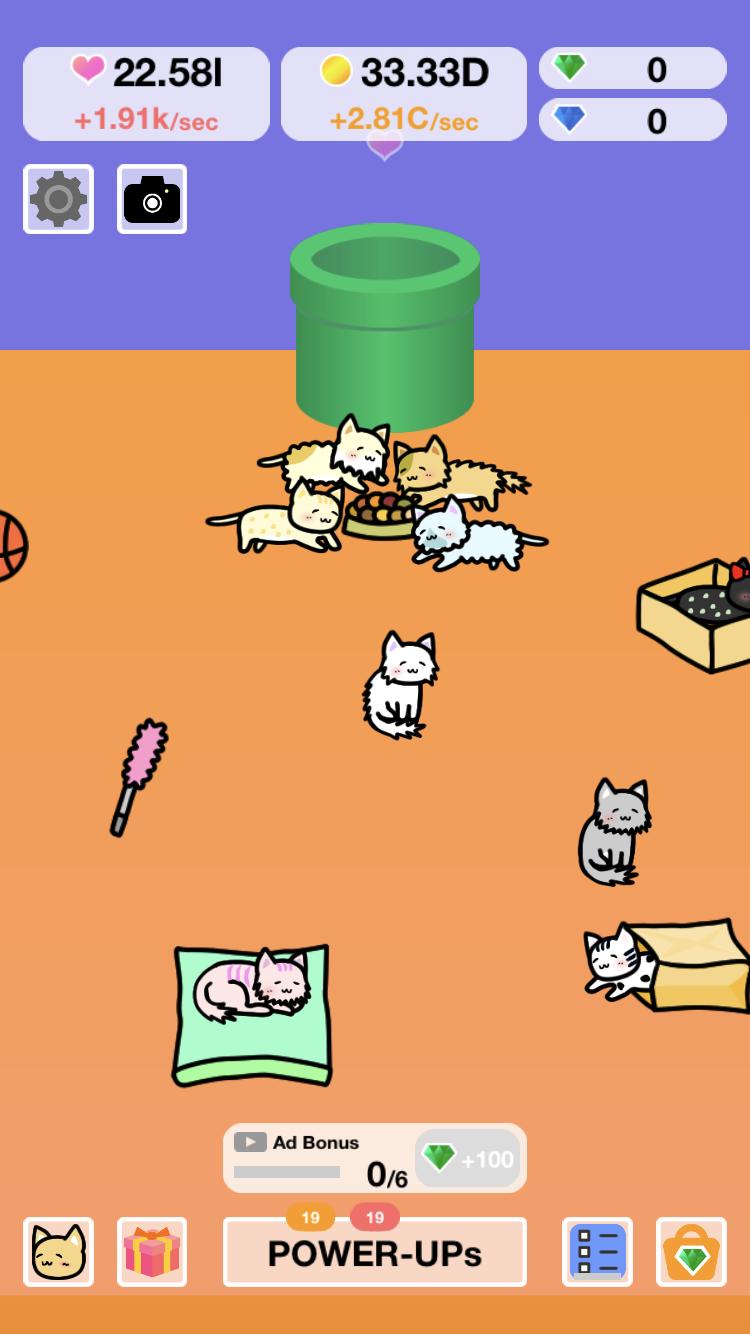Viewport: 750px width, 1334px height.
Task: Open the gem shop bag
Action: 691,1251
